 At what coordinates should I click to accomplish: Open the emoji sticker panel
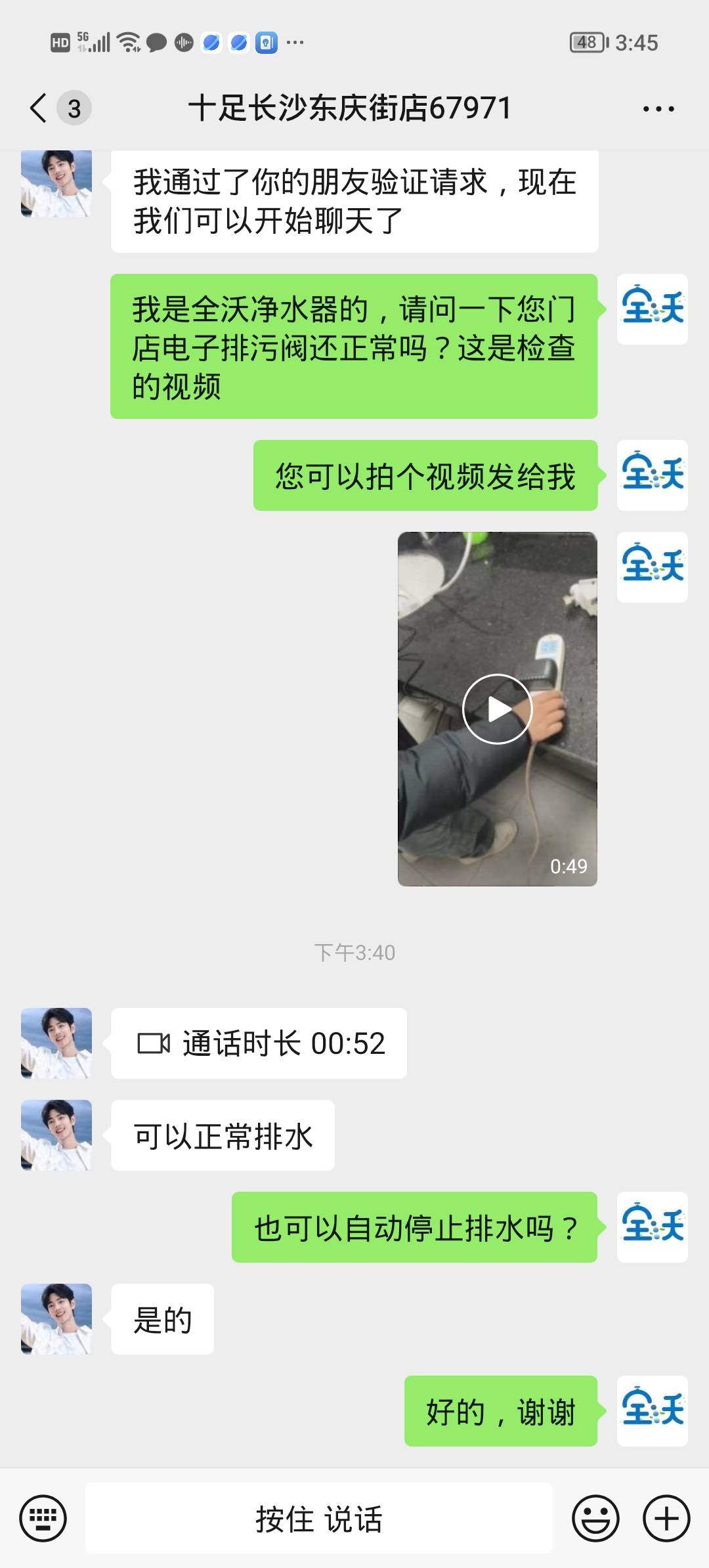[595, 1518]
